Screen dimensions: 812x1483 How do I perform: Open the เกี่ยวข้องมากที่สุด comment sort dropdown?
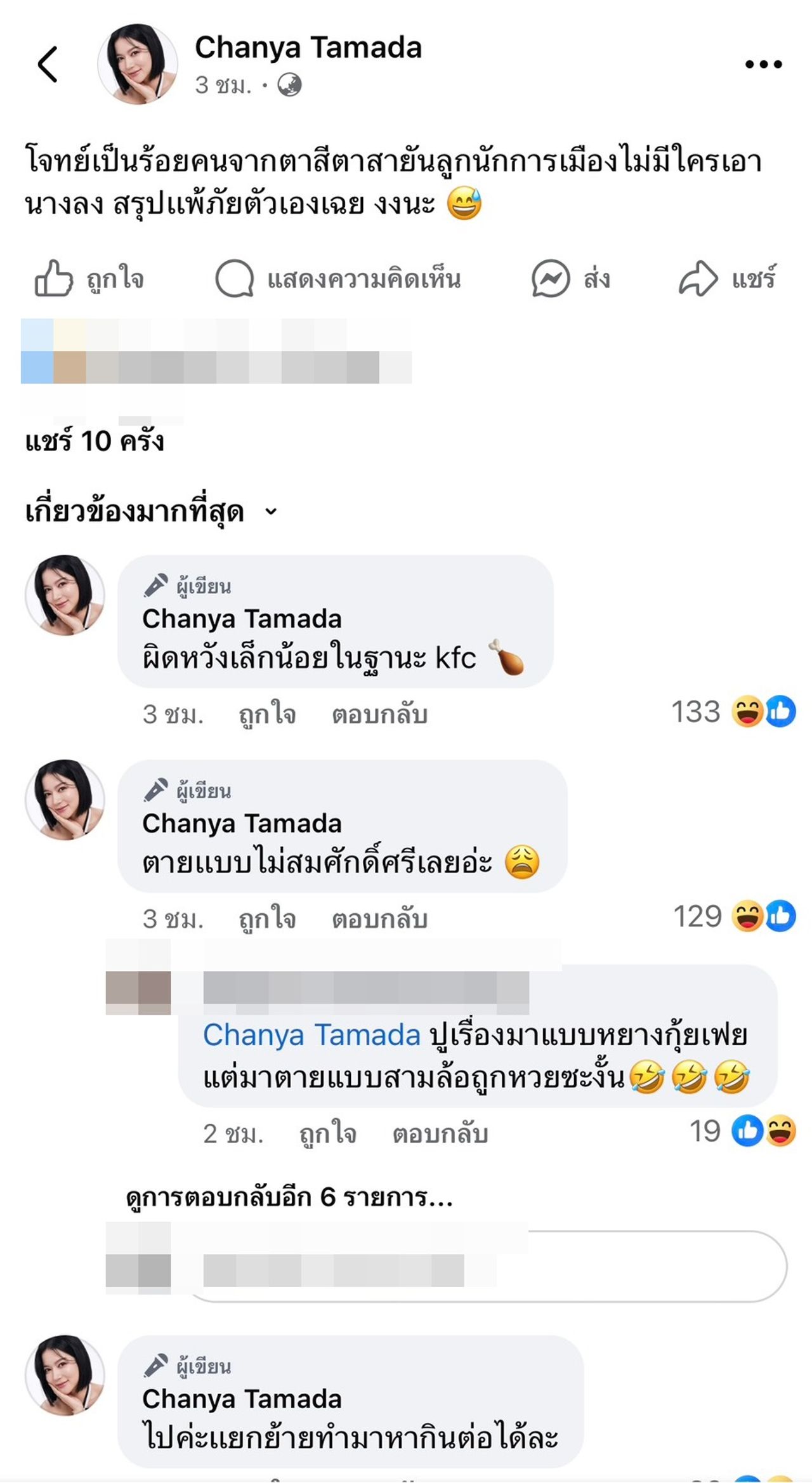tap(151, 511)
